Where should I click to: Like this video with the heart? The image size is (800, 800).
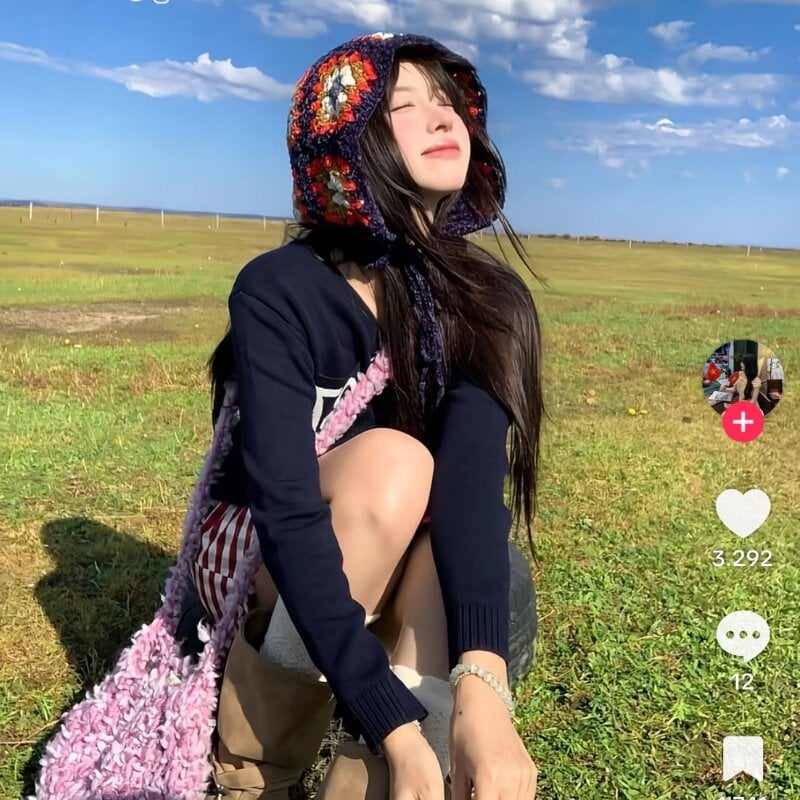(x=742, y=513)
